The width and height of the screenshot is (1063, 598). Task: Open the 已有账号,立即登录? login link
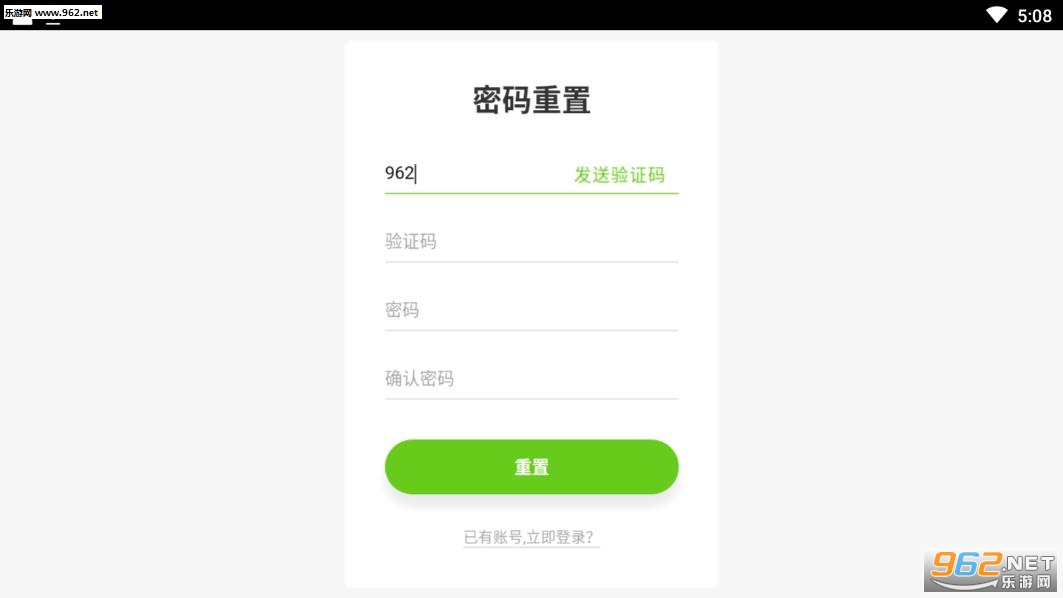pos(531,538)
